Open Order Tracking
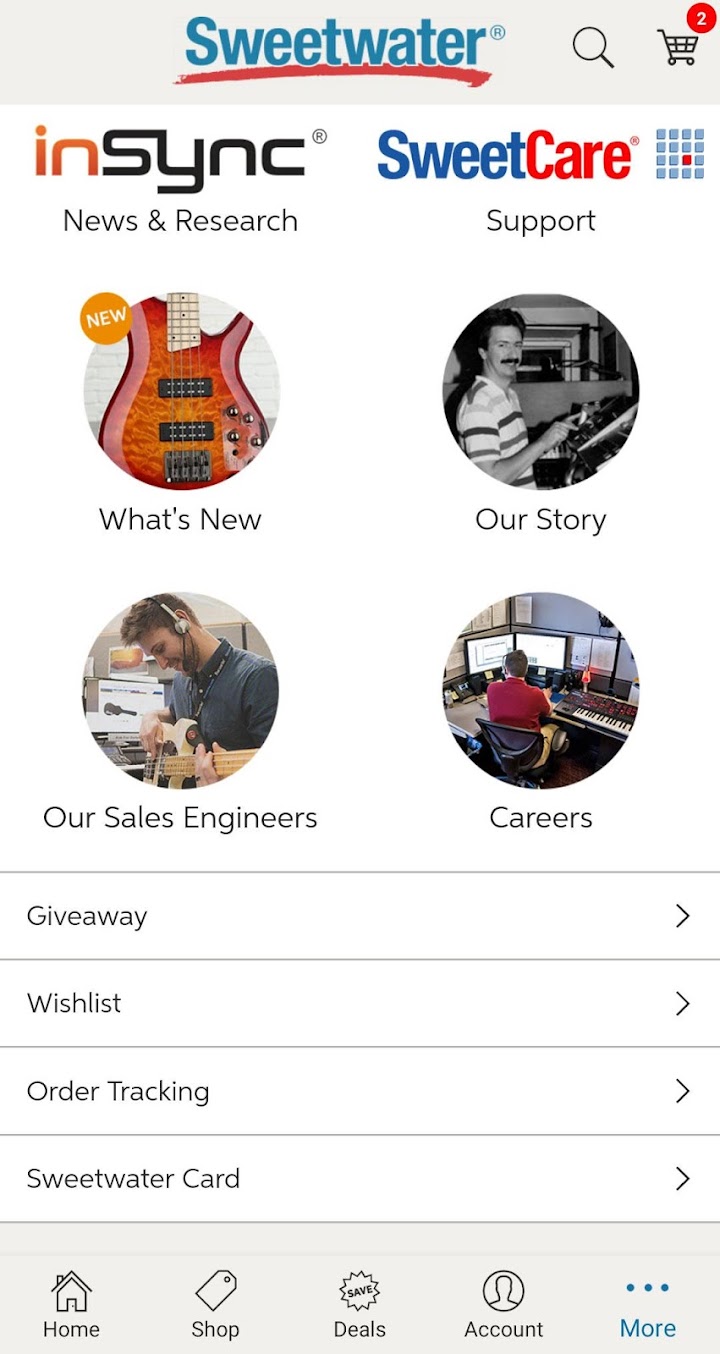720x1354 pixels. click(x=360, y=1091)
